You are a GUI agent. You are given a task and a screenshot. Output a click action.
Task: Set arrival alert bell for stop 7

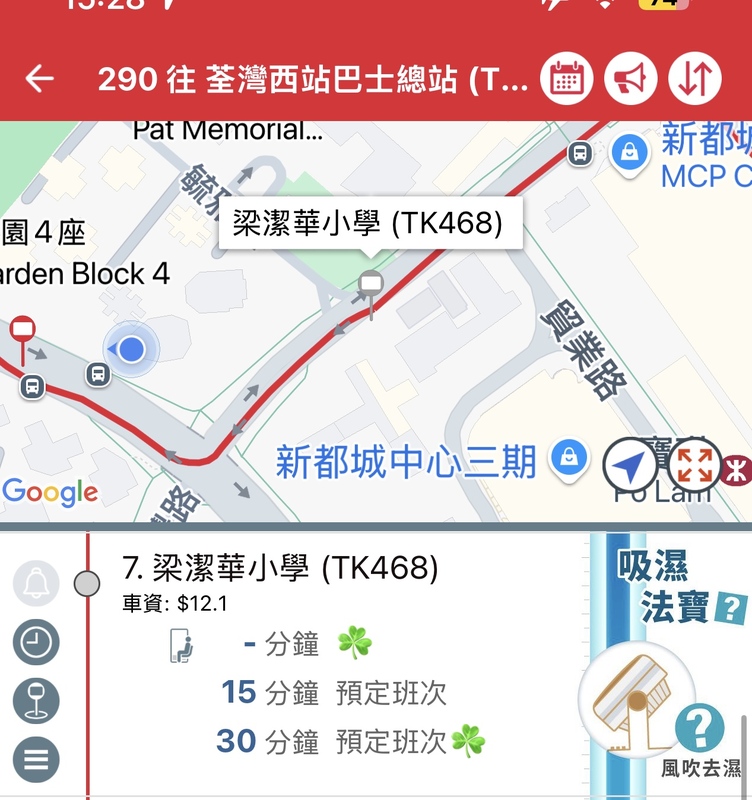36,584
